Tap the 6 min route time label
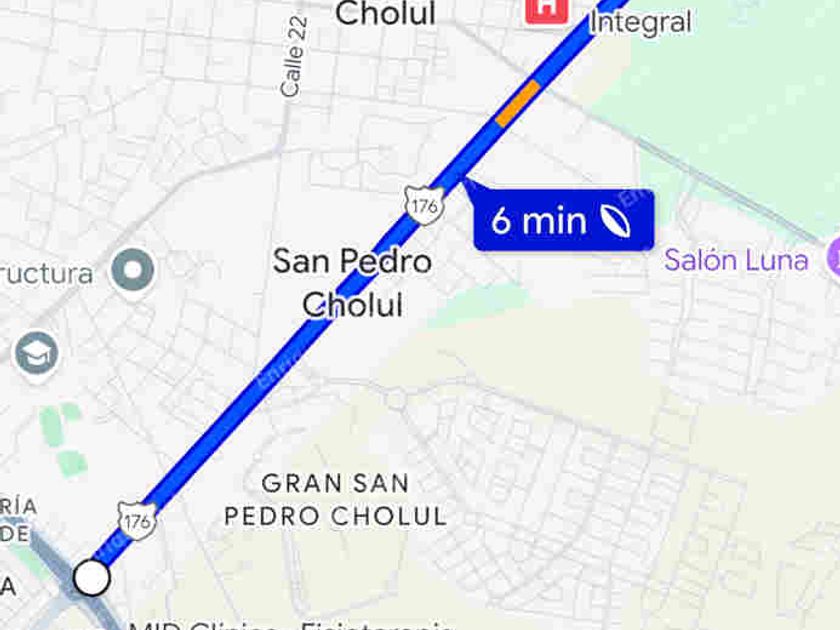This screenshot has height=630, width=840. [x=563, y=219]
